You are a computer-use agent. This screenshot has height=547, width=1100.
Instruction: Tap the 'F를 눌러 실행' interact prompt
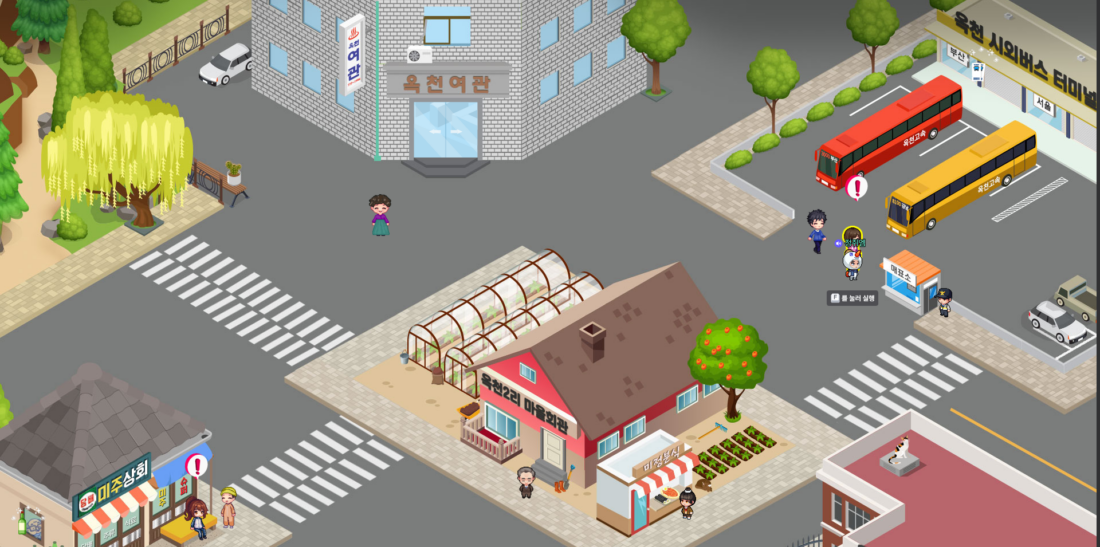coord(853,298)
